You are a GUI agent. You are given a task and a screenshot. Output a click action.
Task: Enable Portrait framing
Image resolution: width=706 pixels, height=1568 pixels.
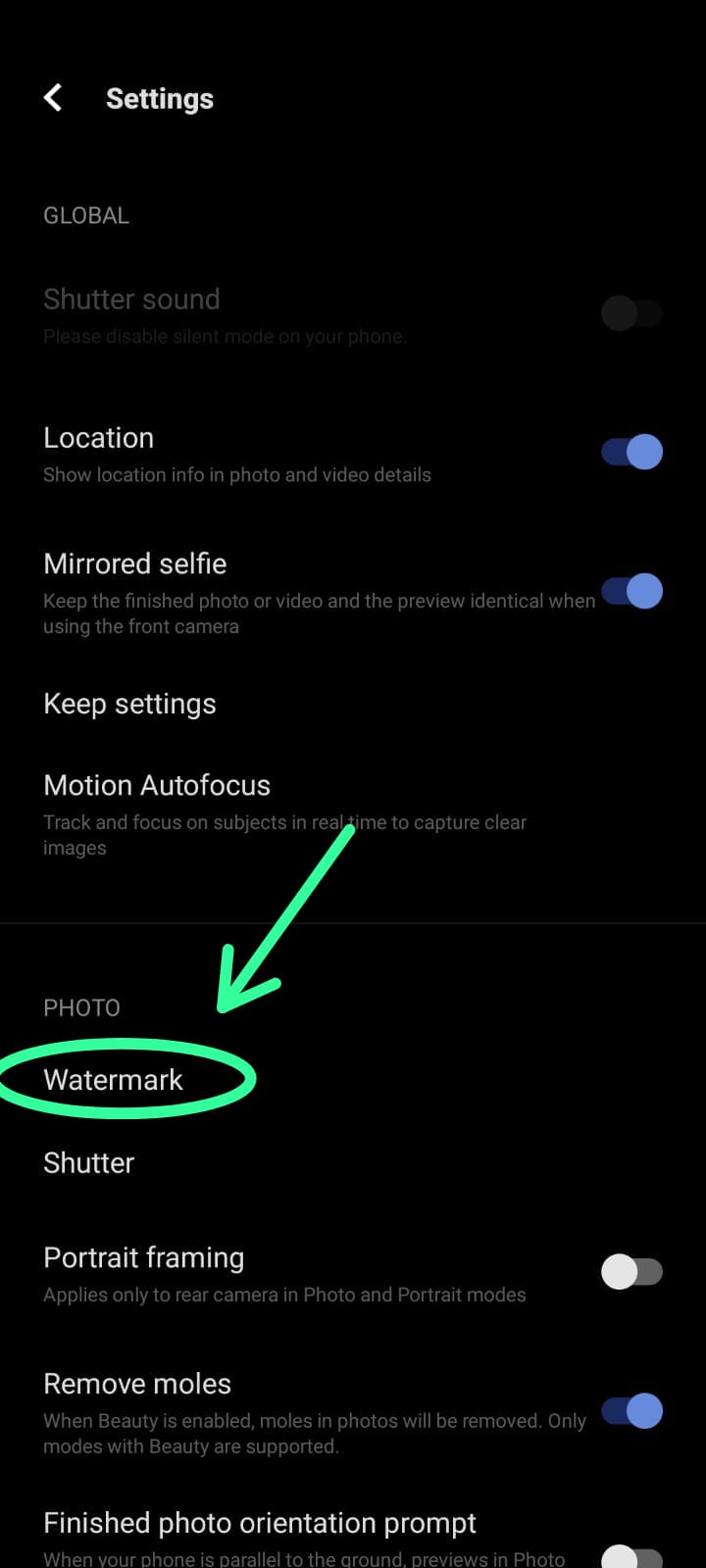click(x=632, y=1272)
